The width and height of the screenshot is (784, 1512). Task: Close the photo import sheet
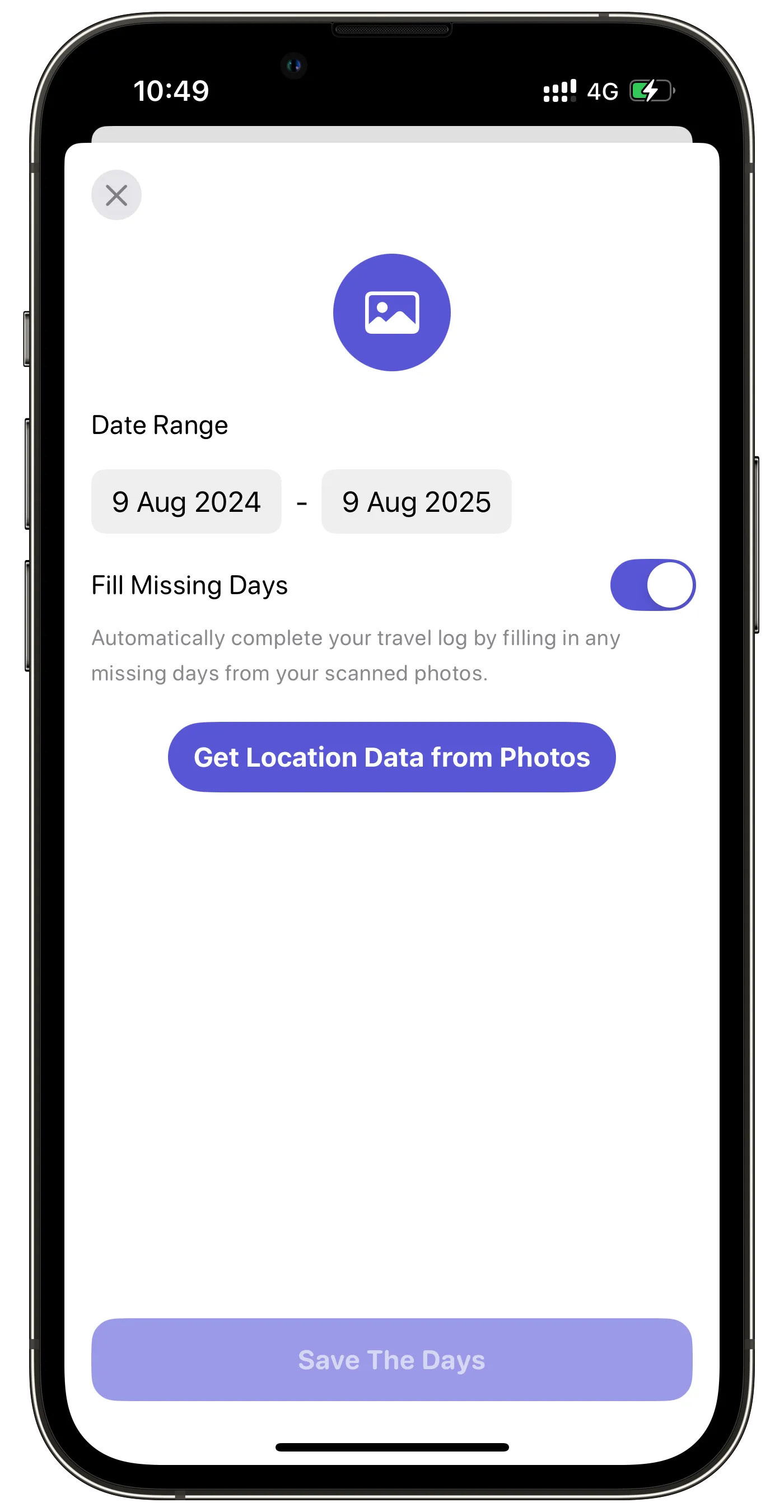pyautogui.click(x=116, y=195)
